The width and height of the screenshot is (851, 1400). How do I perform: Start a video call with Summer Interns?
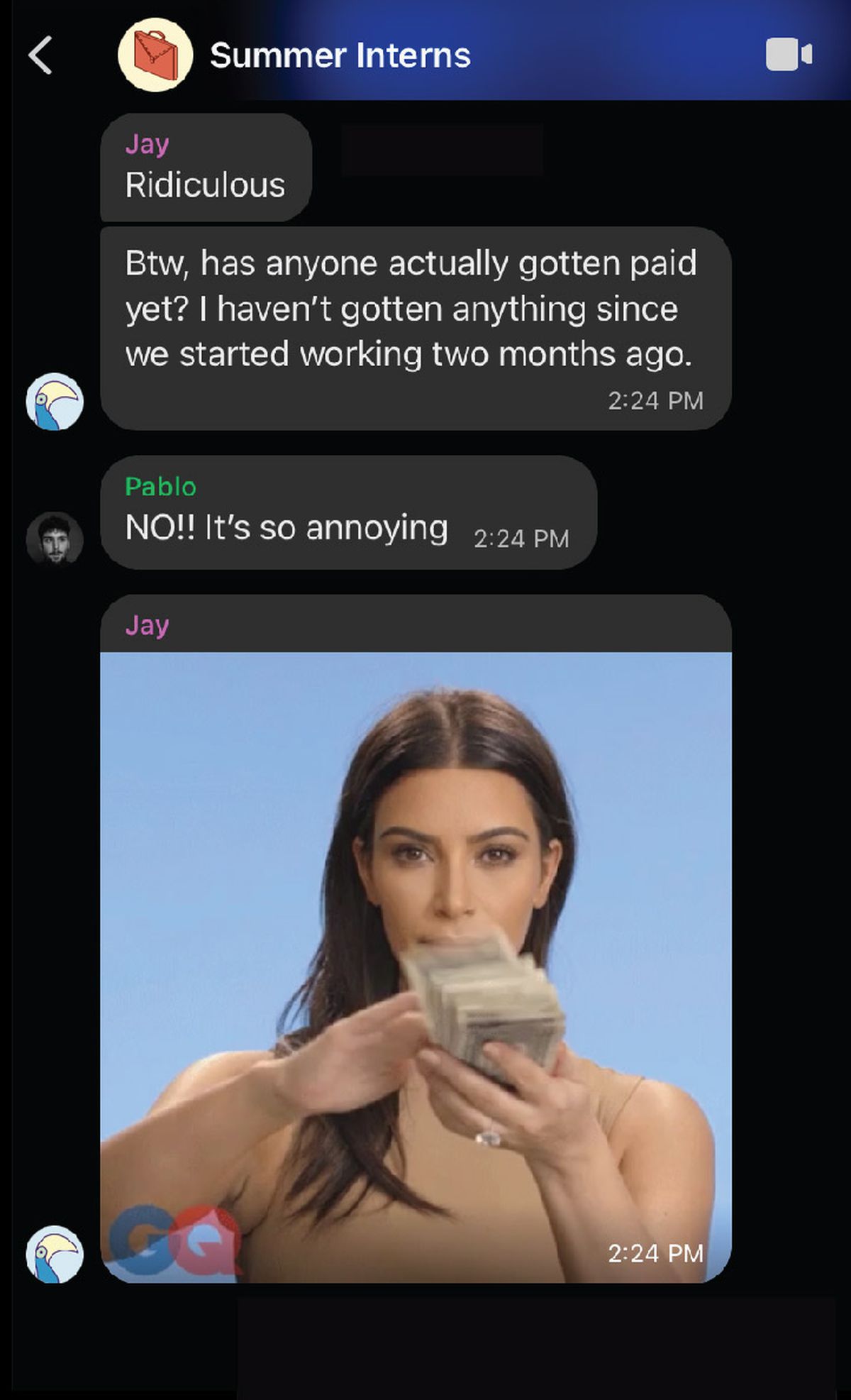coord(789,55)
